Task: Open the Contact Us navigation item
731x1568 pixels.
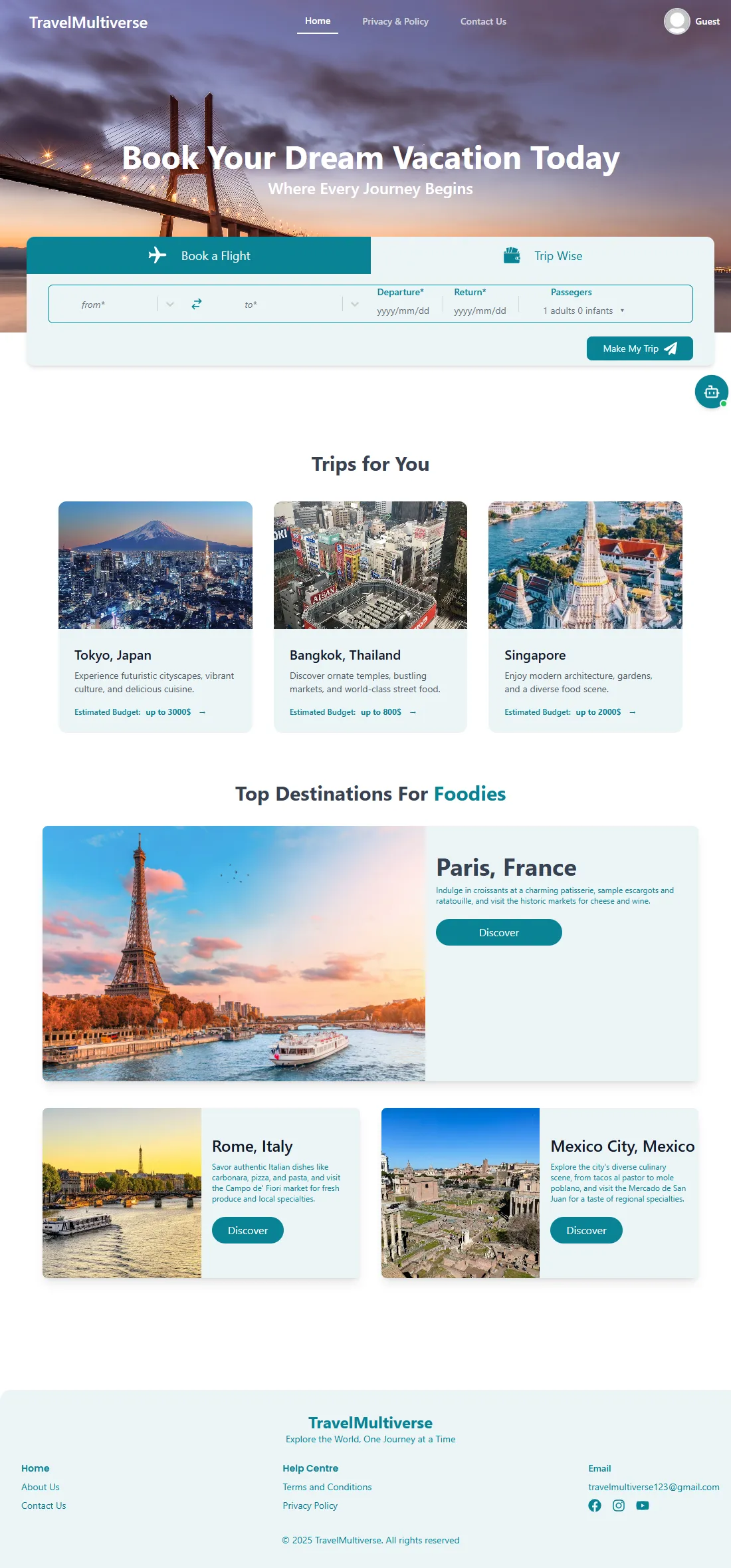Action: pos(483,21)
